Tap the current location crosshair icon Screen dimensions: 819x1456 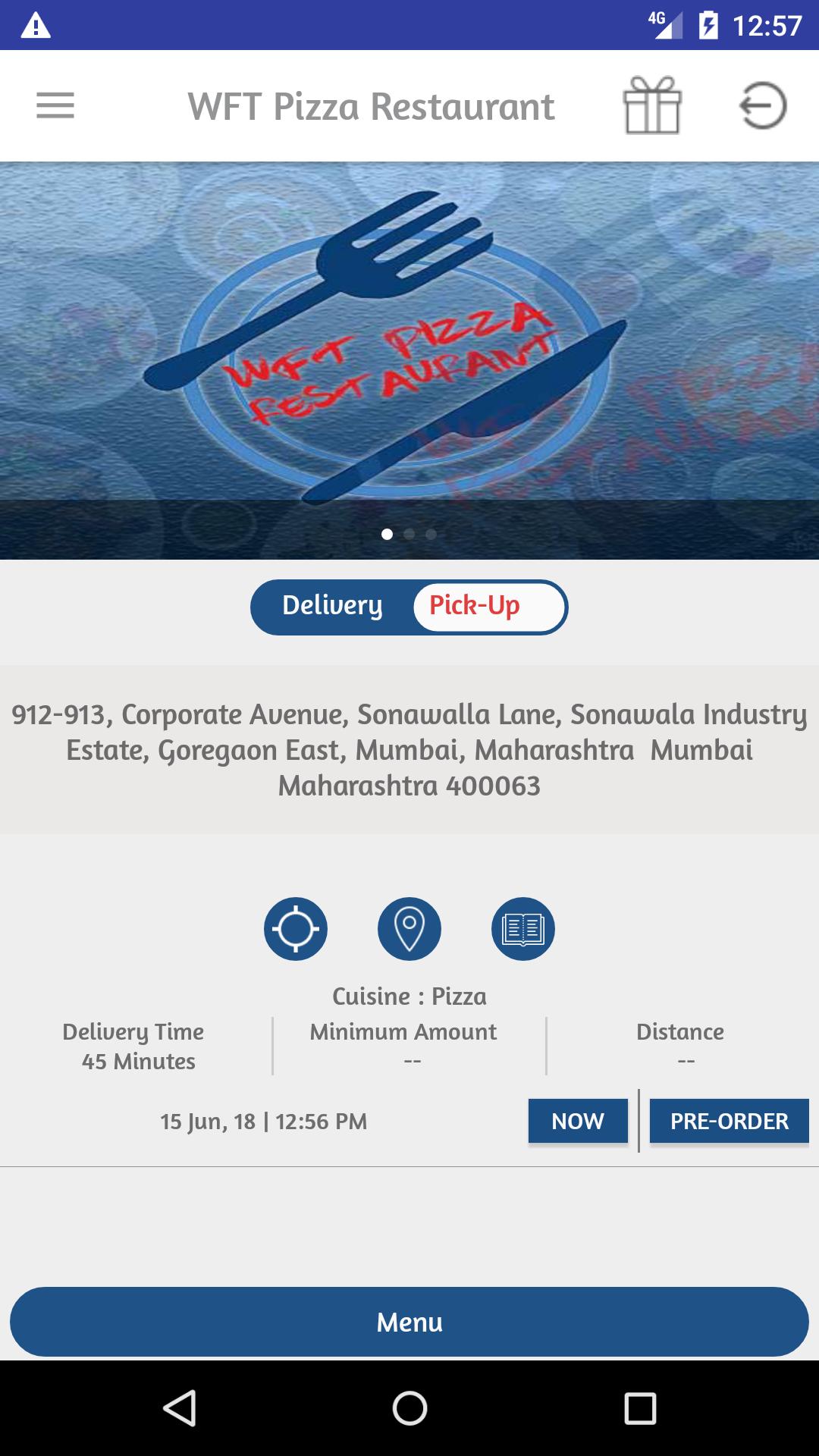coord(296,928)
